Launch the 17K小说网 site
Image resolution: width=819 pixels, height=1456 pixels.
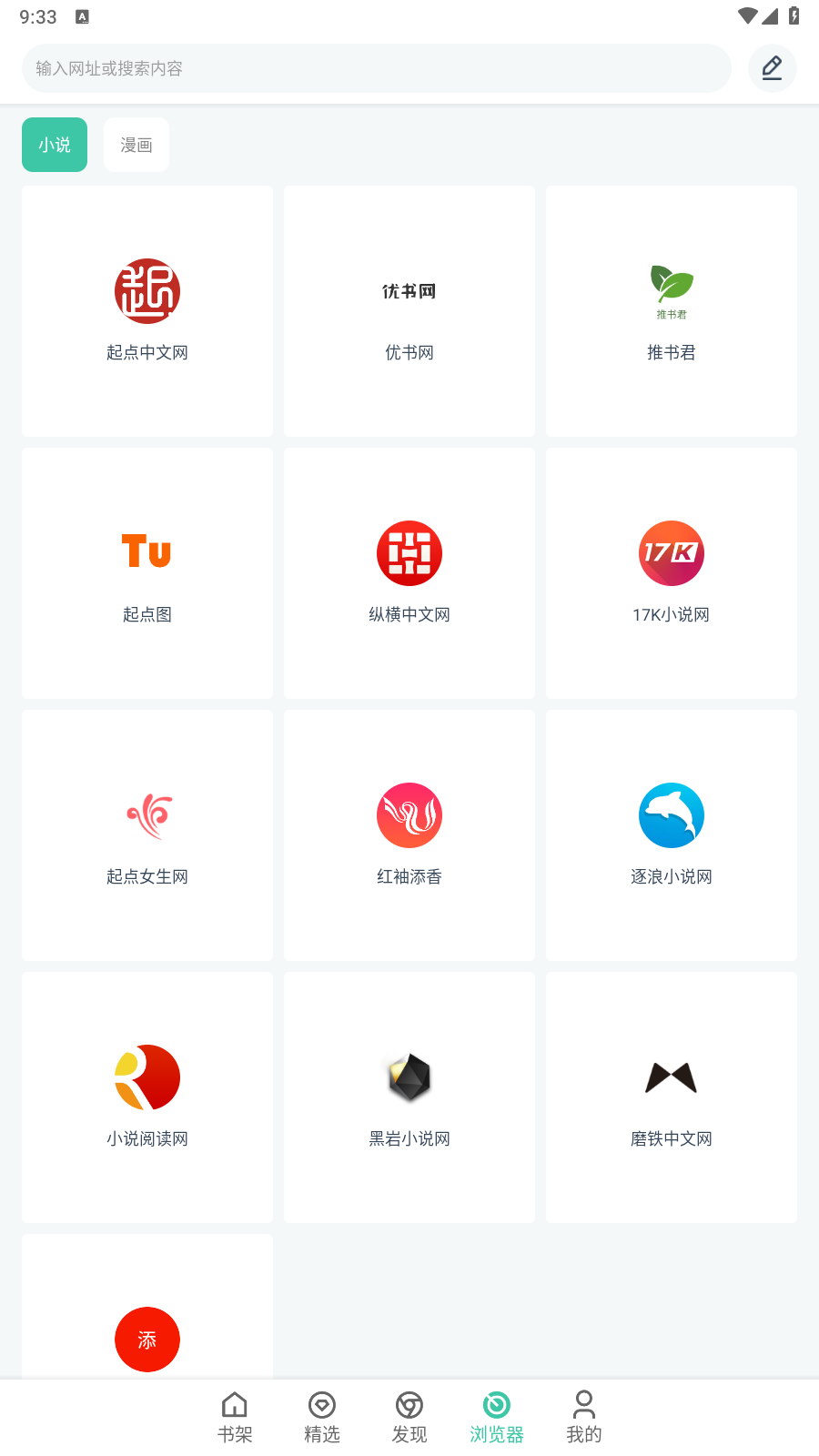671,552
